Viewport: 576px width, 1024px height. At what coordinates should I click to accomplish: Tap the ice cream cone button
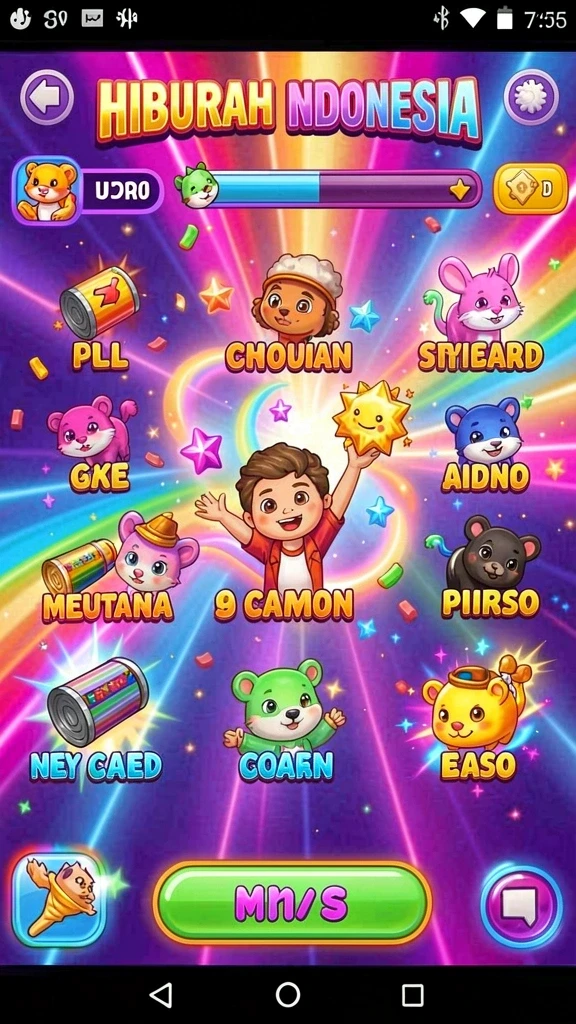pyautogui.click(x=59, y=899)
